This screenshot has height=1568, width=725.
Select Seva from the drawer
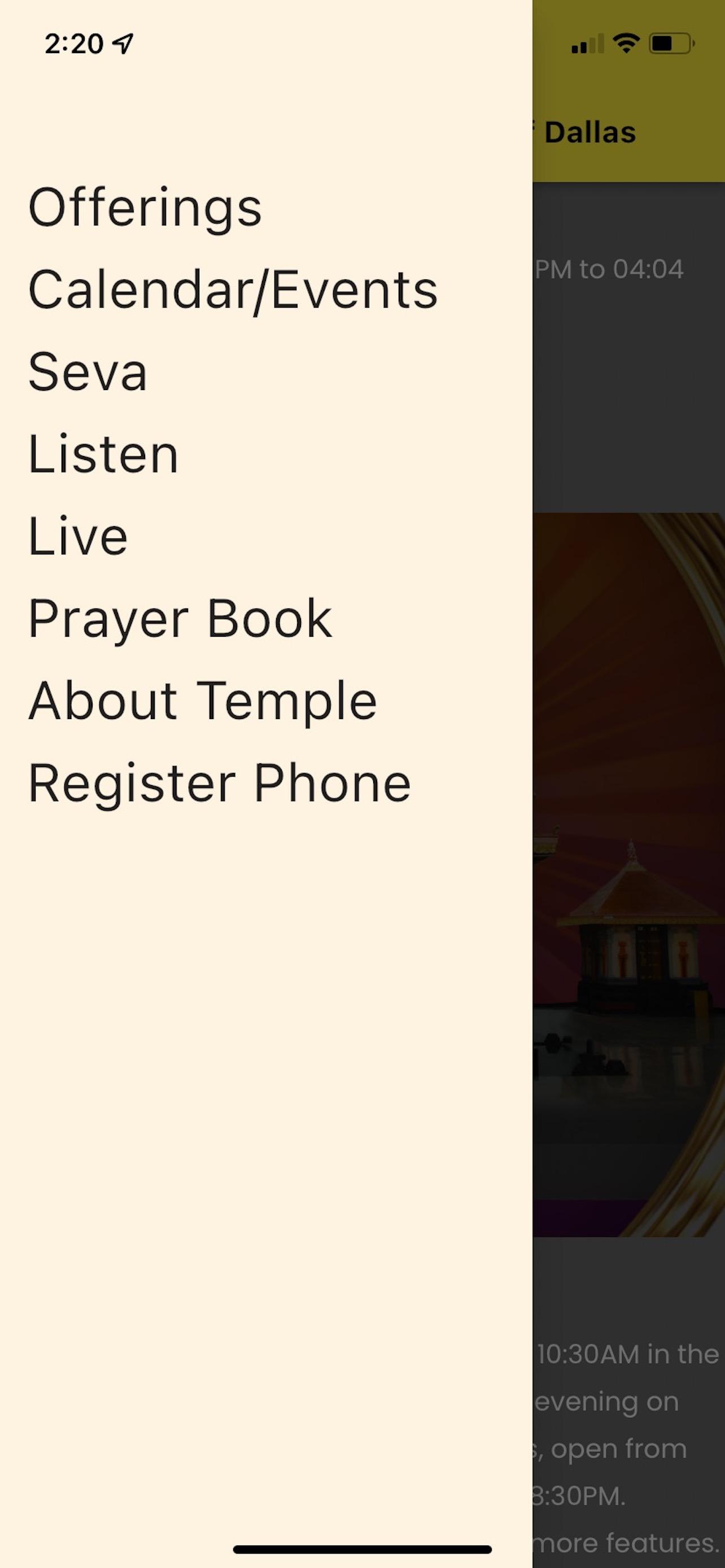coord(88,372)
